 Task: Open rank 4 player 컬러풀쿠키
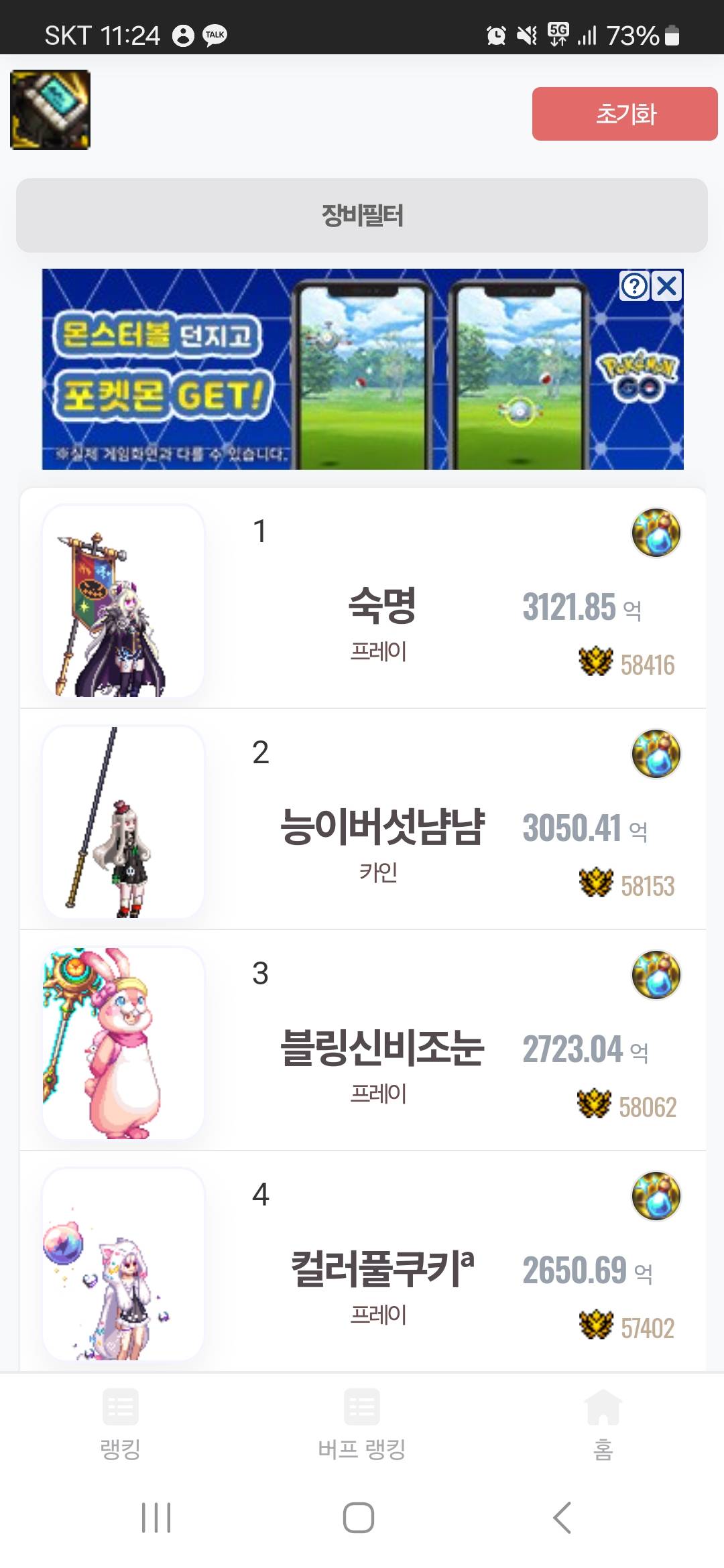click(x=382, y=1268)
